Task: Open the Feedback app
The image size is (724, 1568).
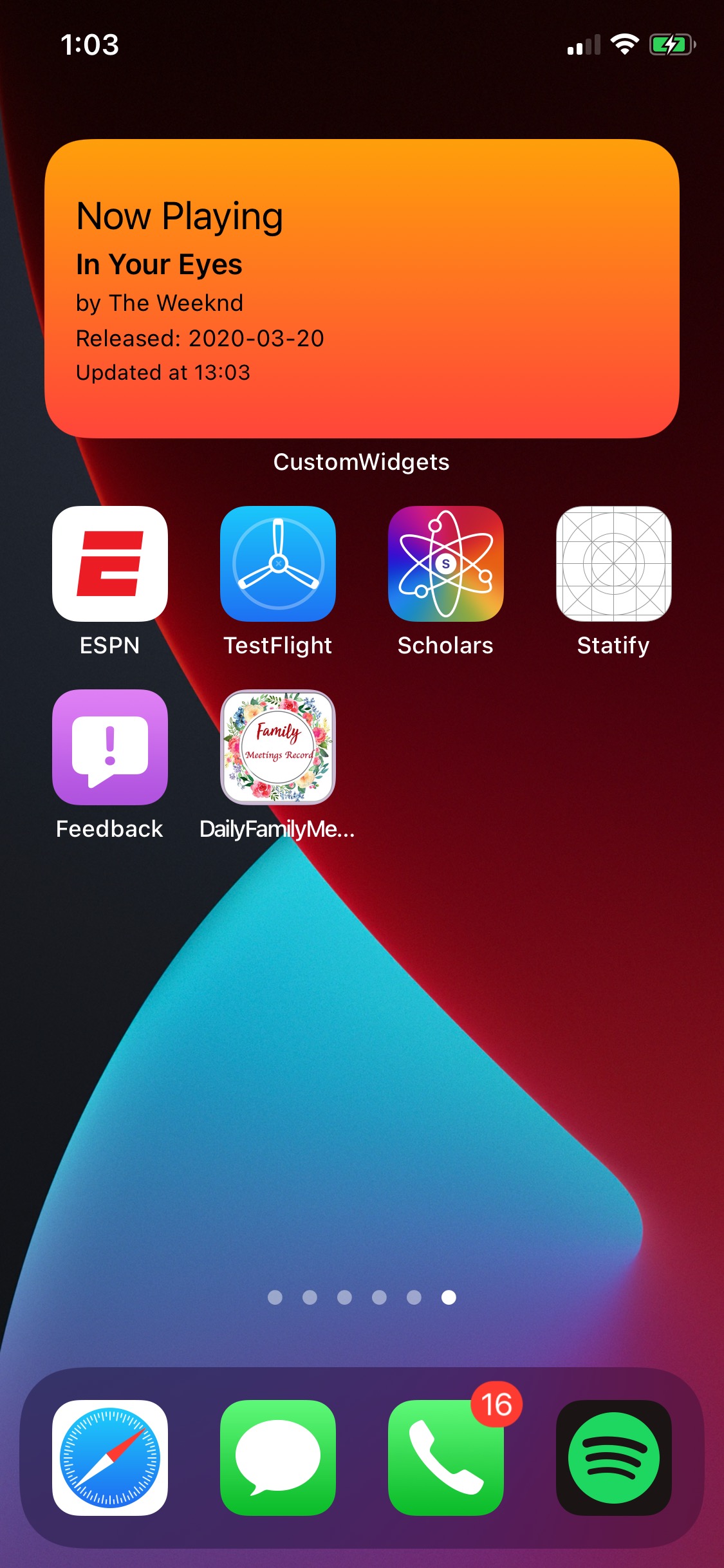Action: click(x=110, y=747)
